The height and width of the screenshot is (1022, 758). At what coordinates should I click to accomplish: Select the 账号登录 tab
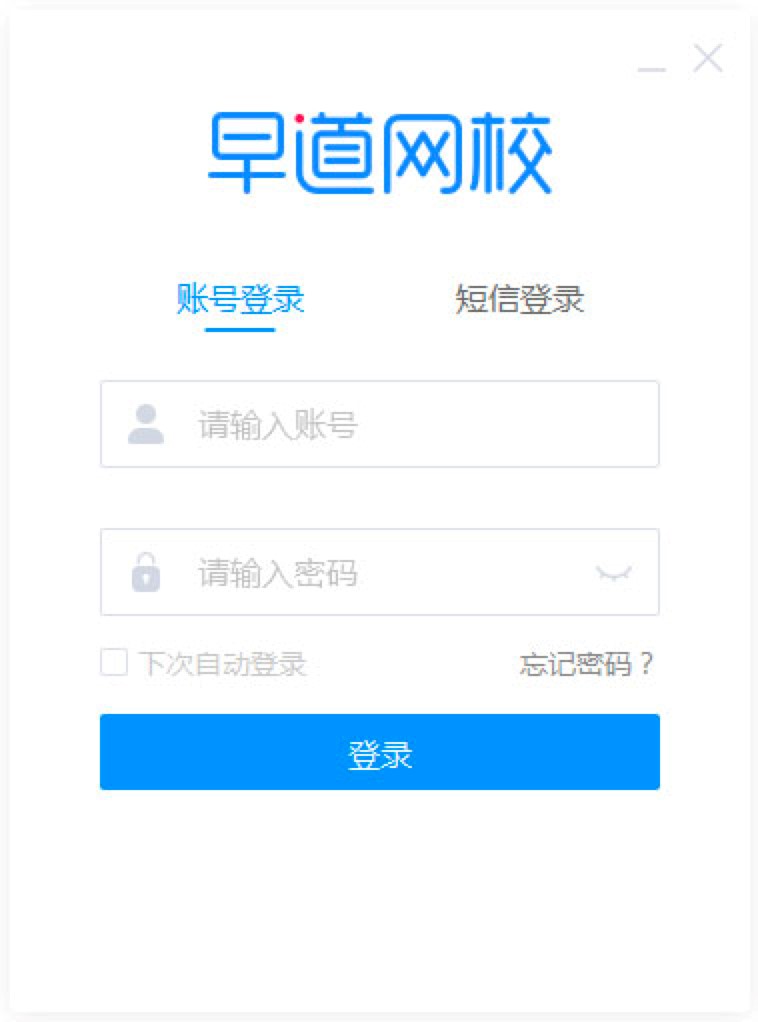(240, 299)
